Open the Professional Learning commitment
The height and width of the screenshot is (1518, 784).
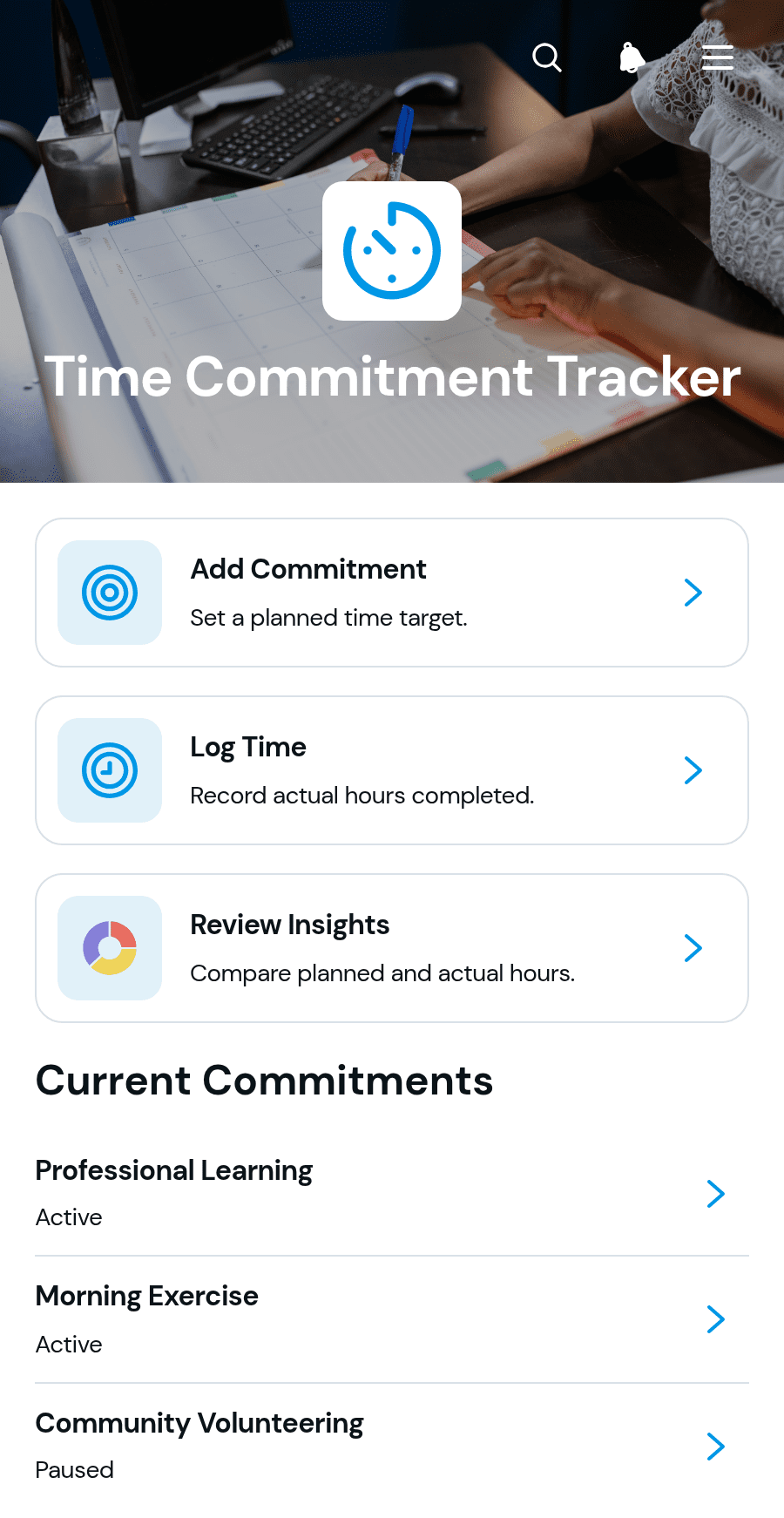(392, 1193)
